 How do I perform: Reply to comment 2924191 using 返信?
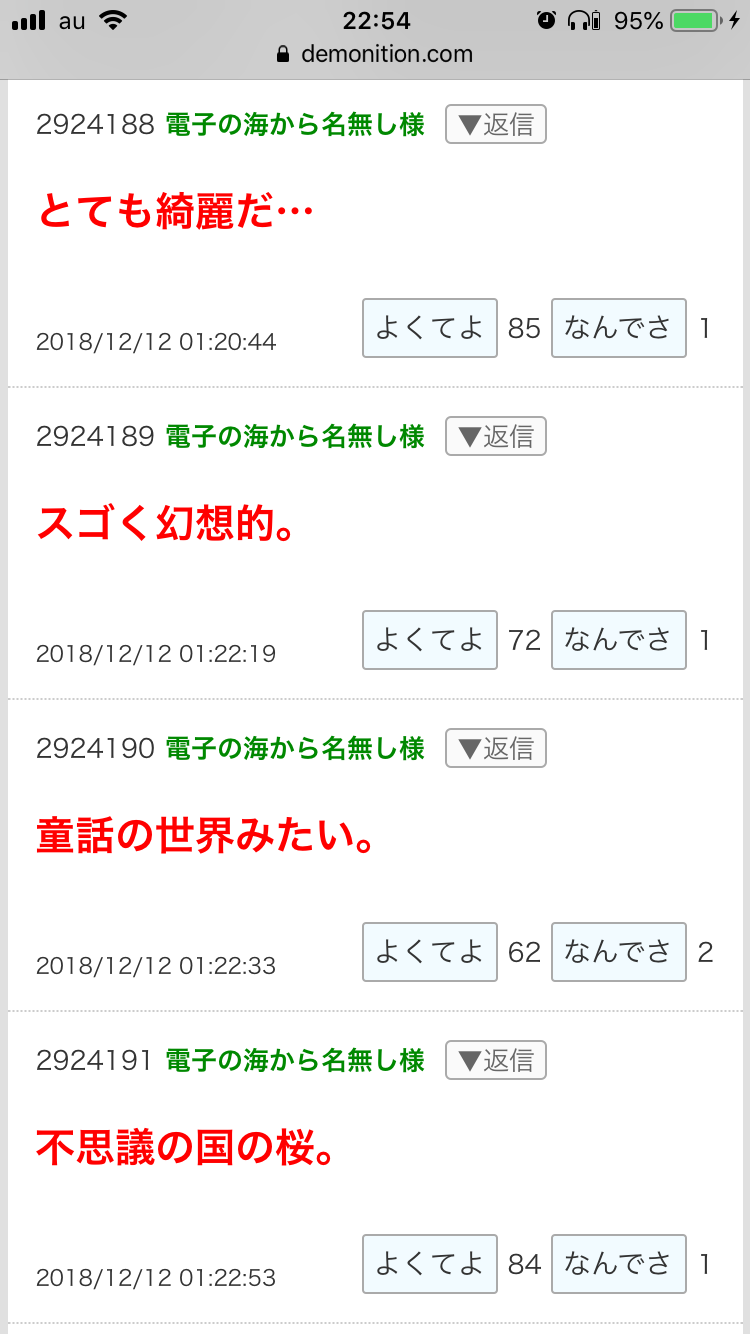tap(495, 1060)
